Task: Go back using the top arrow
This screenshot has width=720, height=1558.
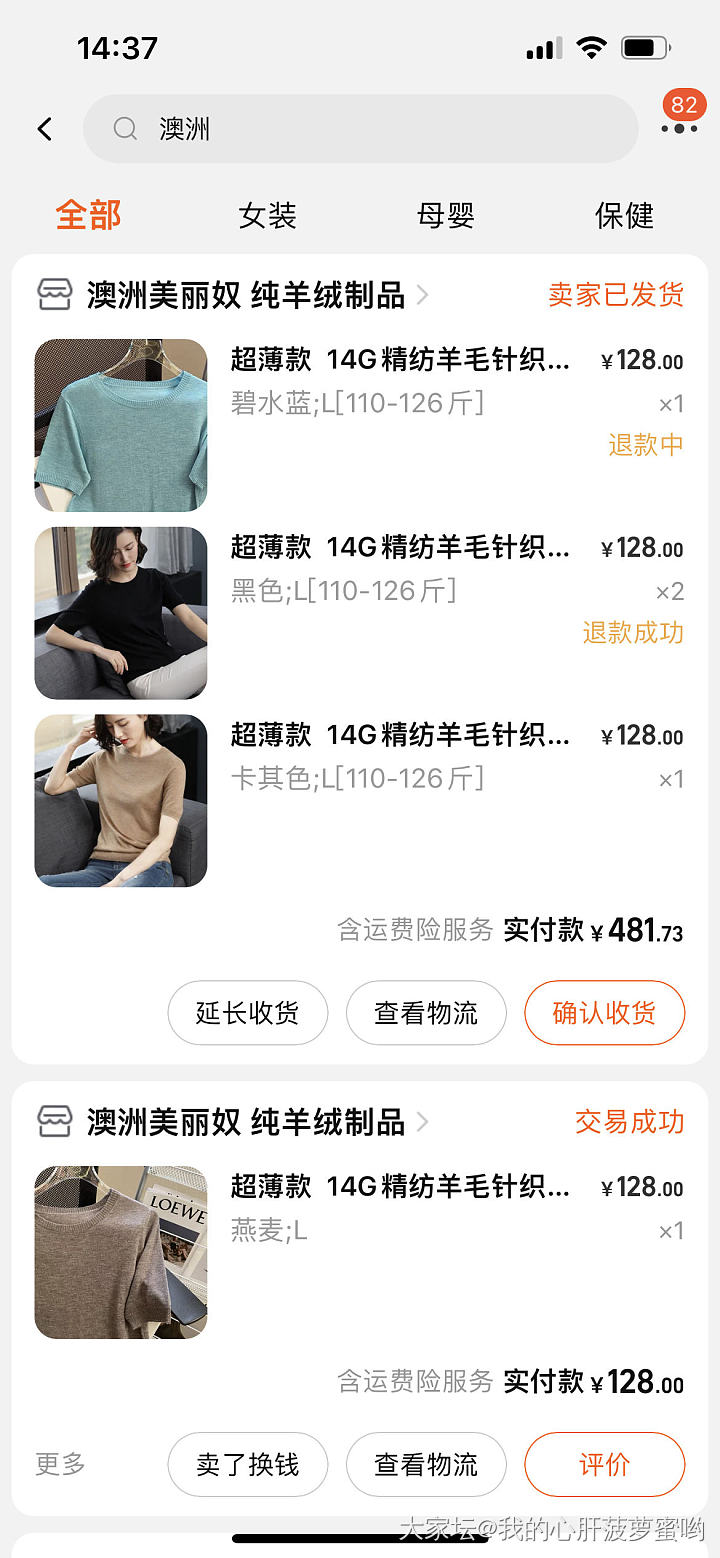Action: point(45,129)
